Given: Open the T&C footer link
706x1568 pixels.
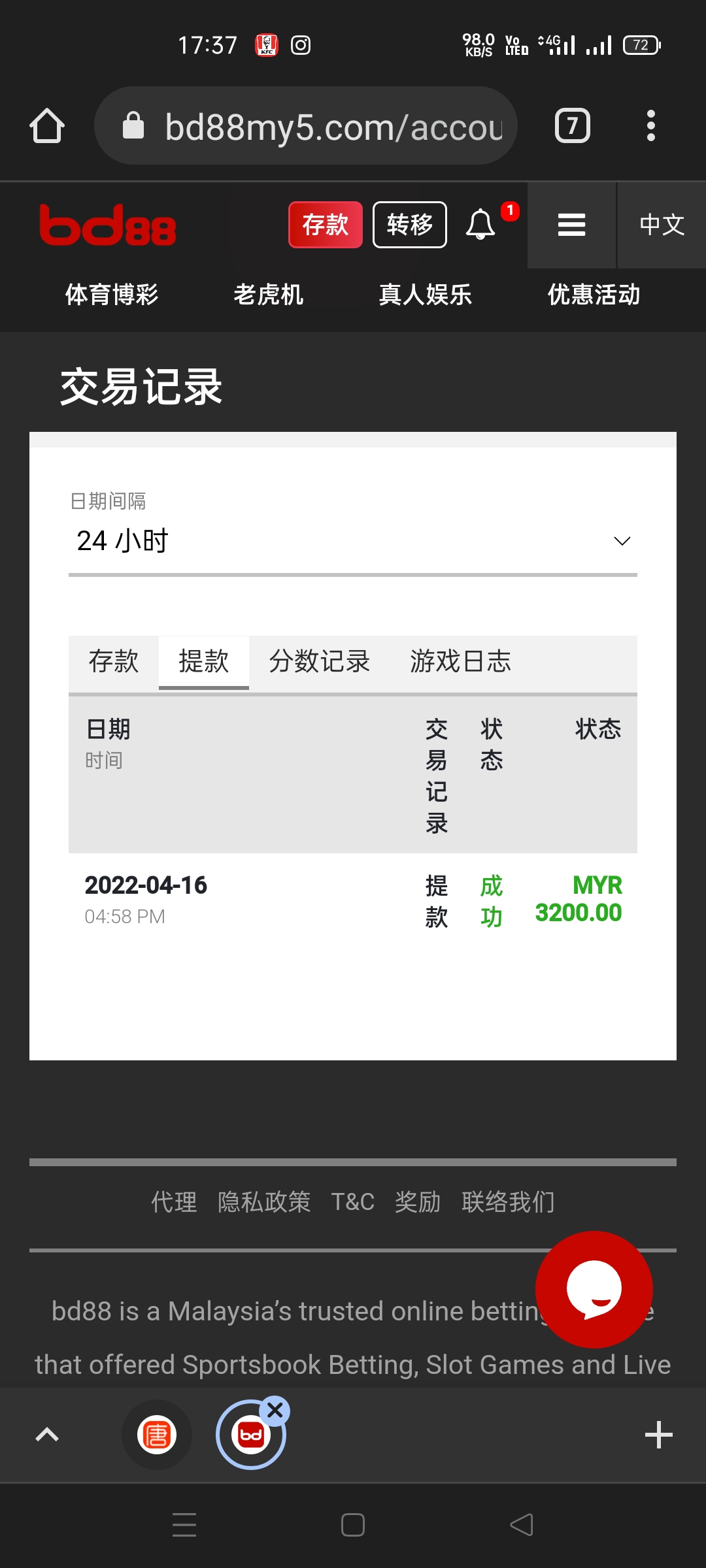Looking at the screenshot, I should coord(352,1201).
